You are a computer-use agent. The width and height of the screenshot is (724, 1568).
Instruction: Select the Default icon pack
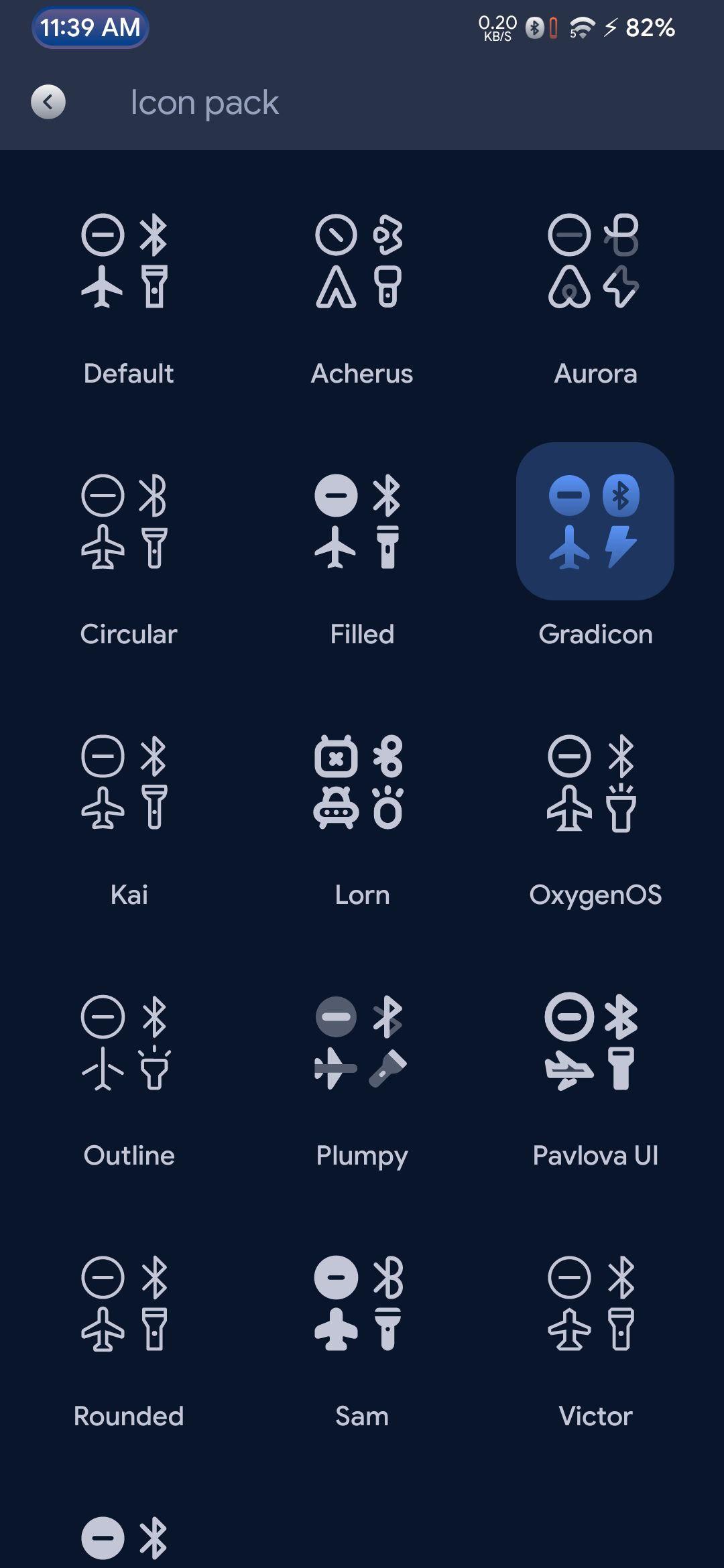(128, 261)
